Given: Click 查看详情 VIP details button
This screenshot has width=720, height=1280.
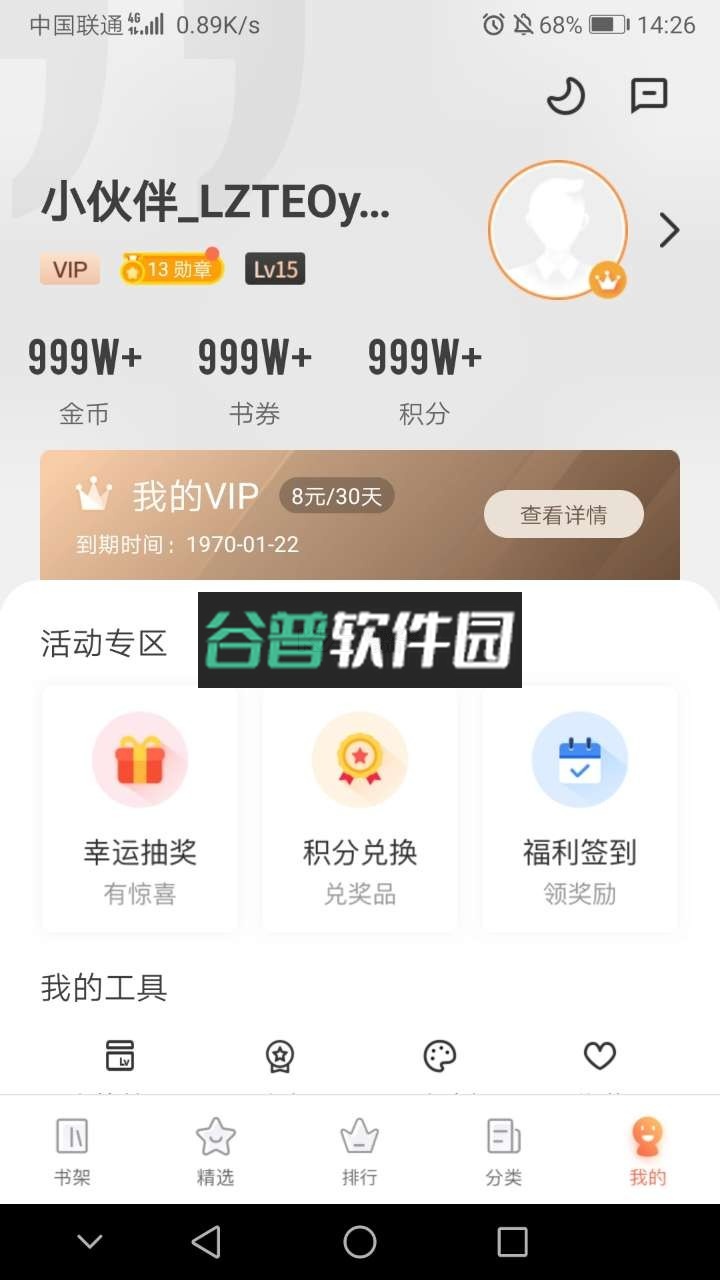Looking at the screenshot, I should pos(563,513).
